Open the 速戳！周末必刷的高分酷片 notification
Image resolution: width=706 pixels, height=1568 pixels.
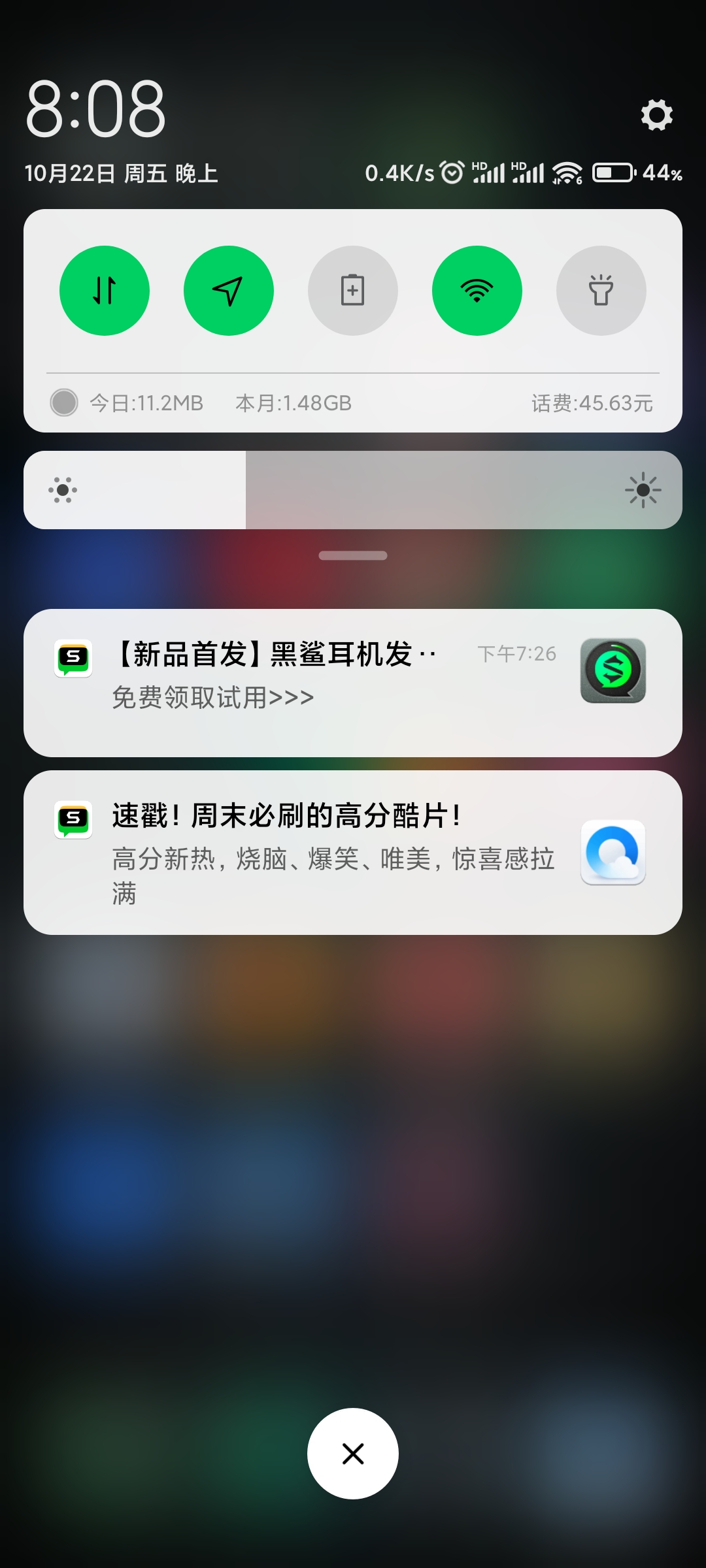click(353, 853)
